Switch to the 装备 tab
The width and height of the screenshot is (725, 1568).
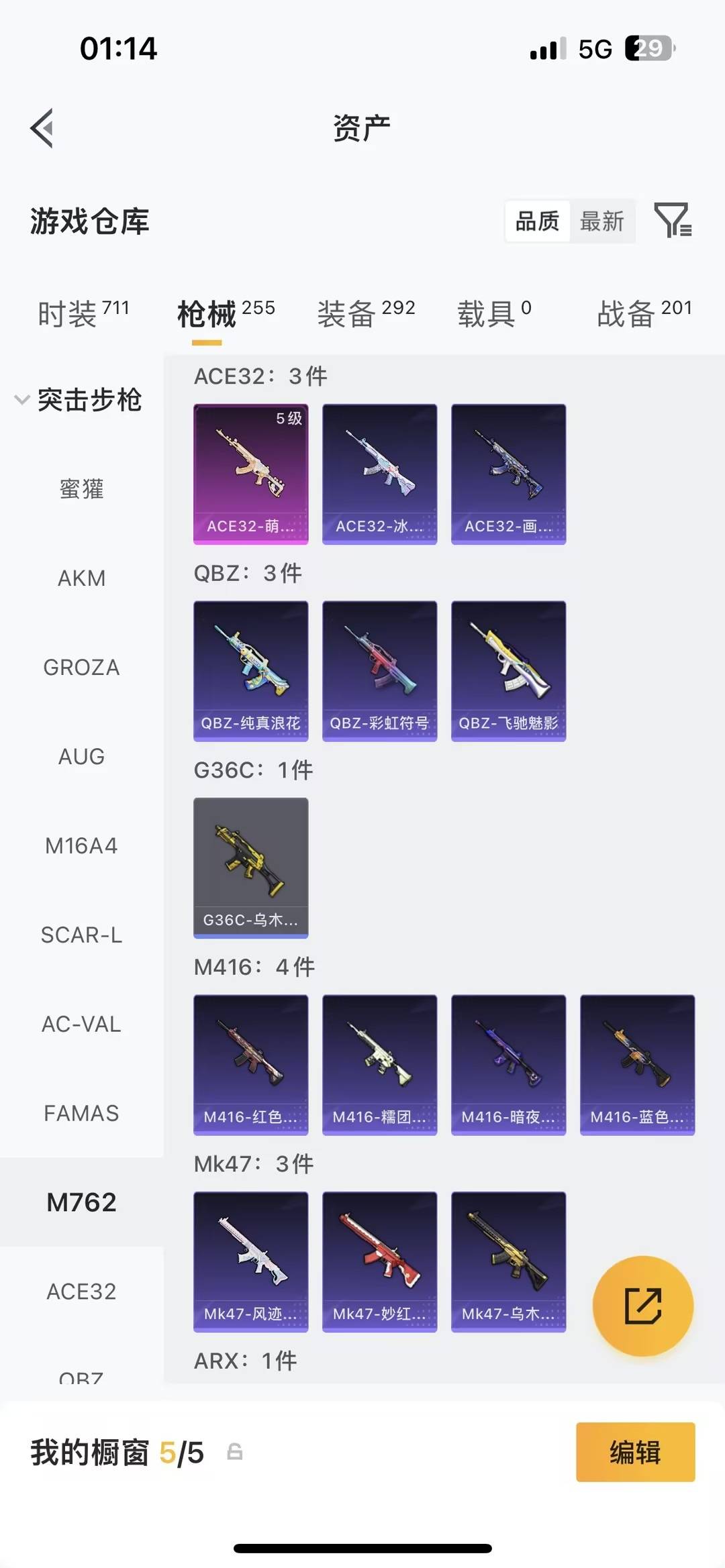point(366,314)
